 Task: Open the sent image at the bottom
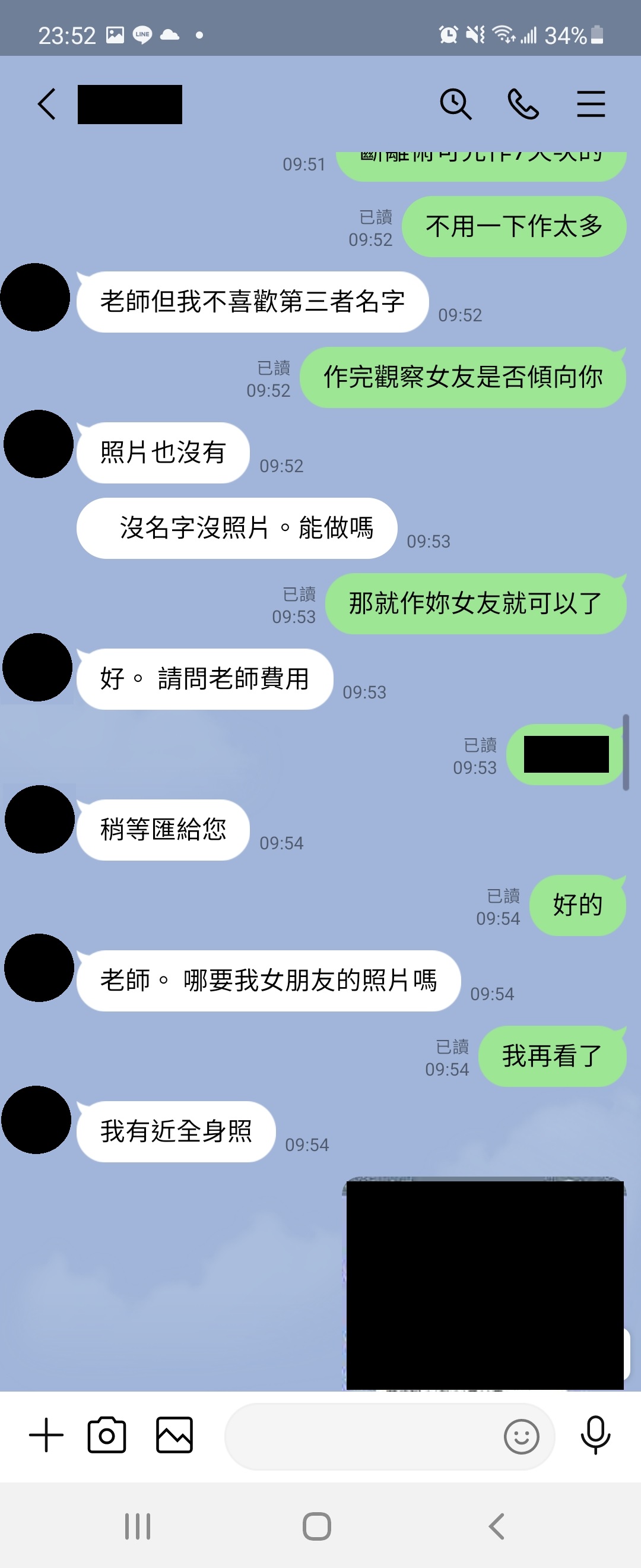[x=485, y=1284]
